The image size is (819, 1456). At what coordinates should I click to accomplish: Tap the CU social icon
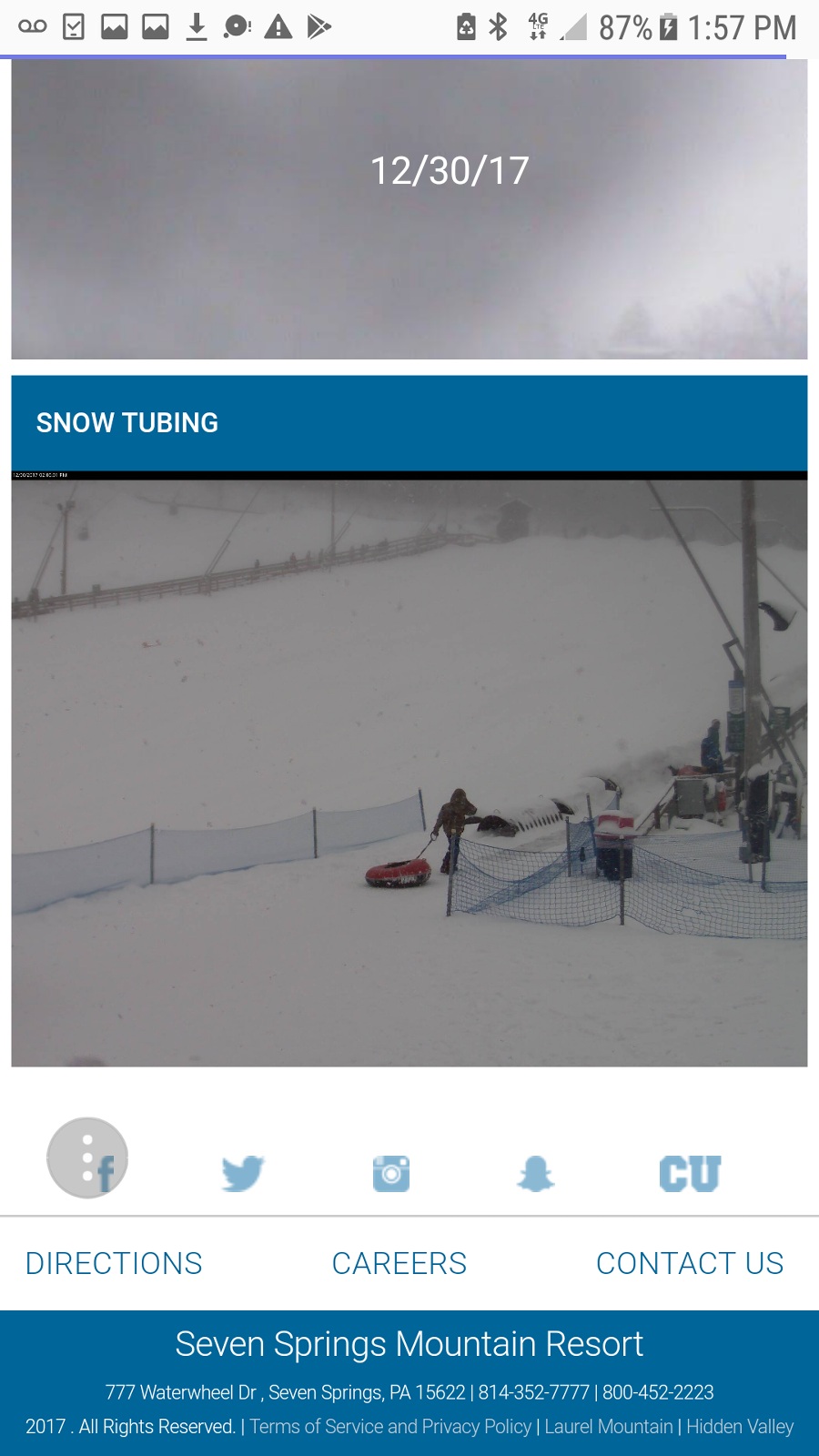pos(690,1173)
